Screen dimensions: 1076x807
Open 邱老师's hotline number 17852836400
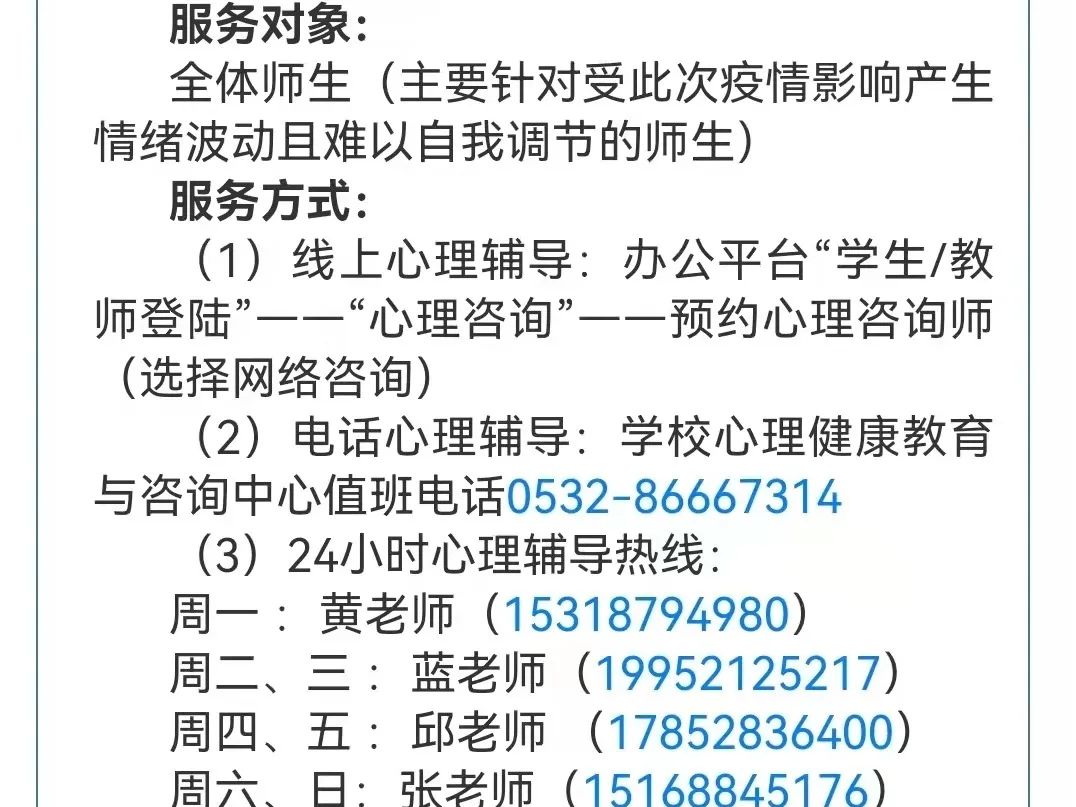750,732
